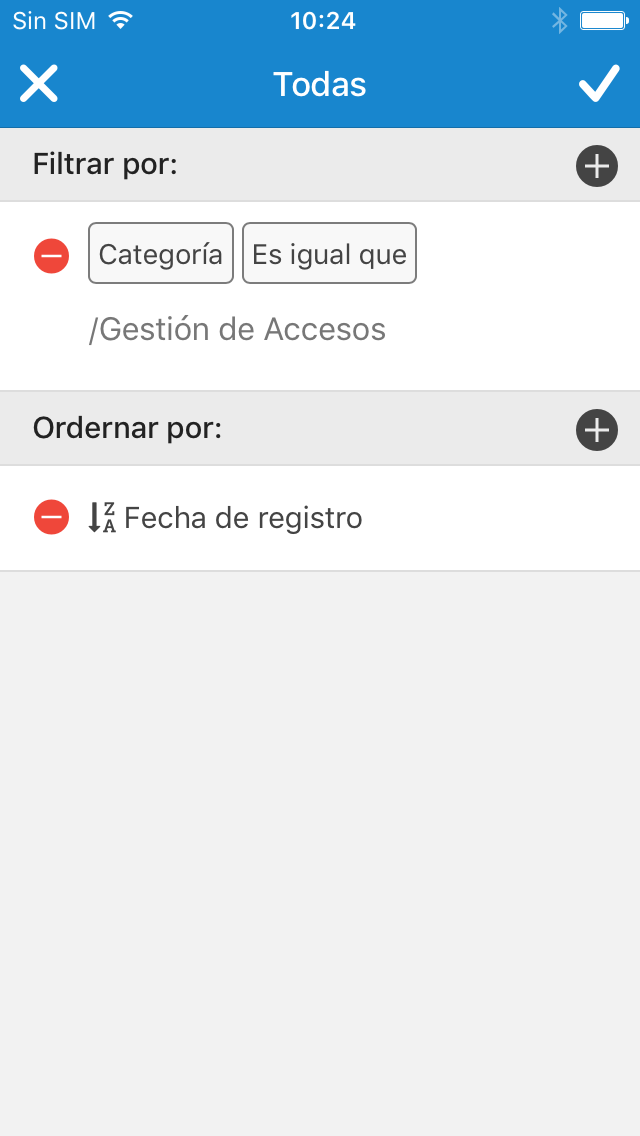
Task: Change the Es igual que operator
Action: [329, 253]
